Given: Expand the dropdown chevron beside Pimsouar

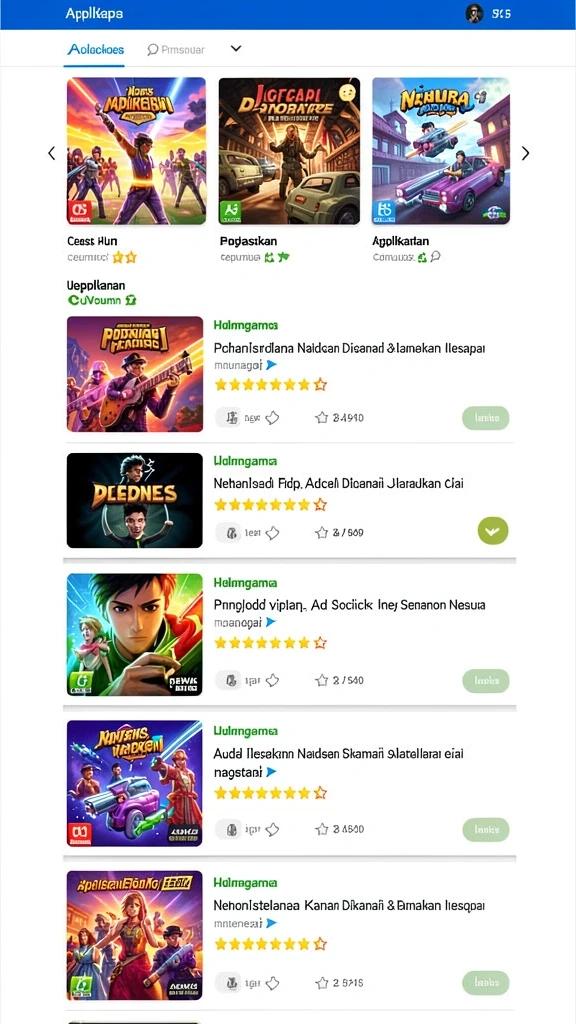Looking at the screenshot, I should pyautogui.click(x=236, y=49).
